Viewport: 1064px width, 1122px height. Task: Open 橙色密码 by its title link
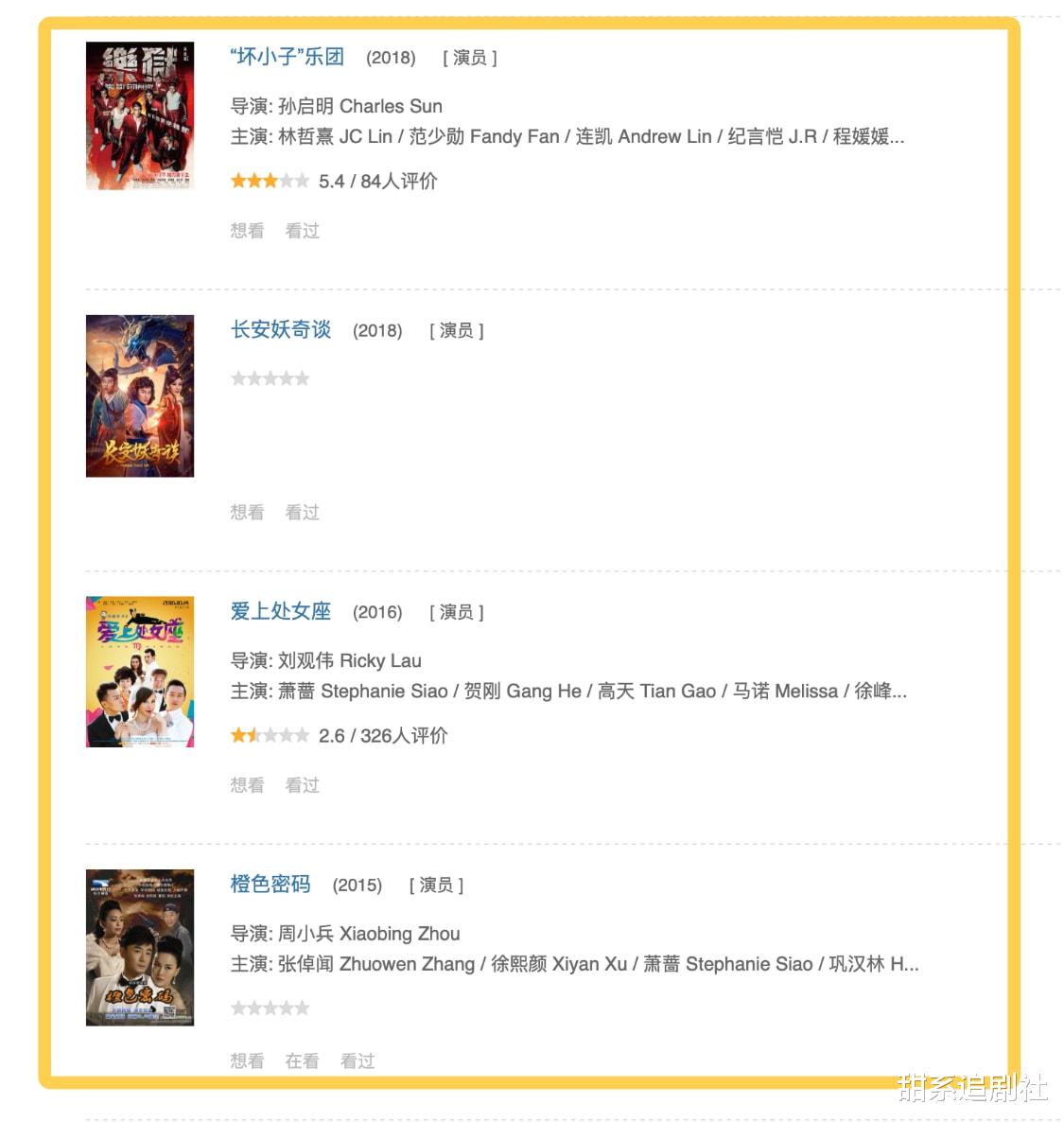pos(270,885)
